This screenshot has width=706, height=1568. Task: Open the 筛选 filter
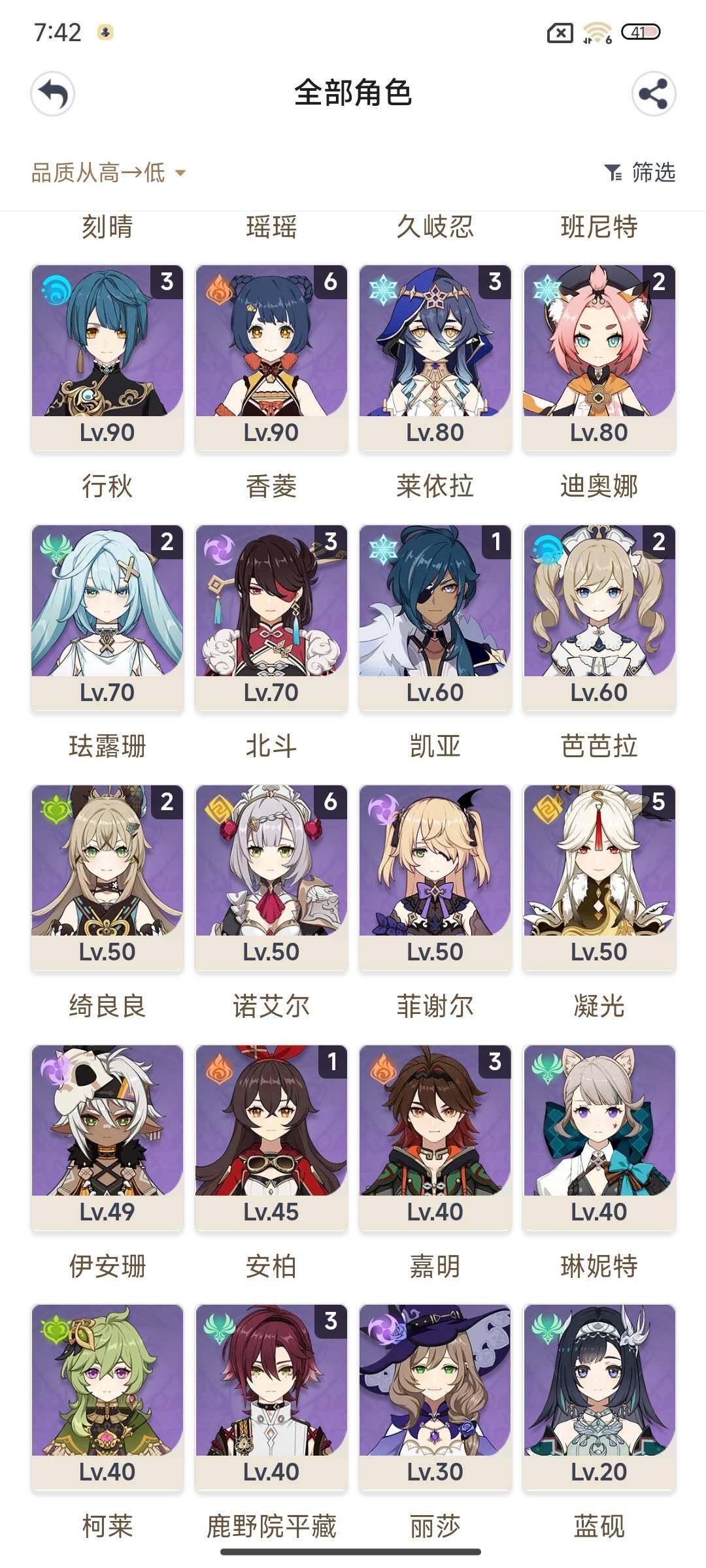tap(640, 172)
